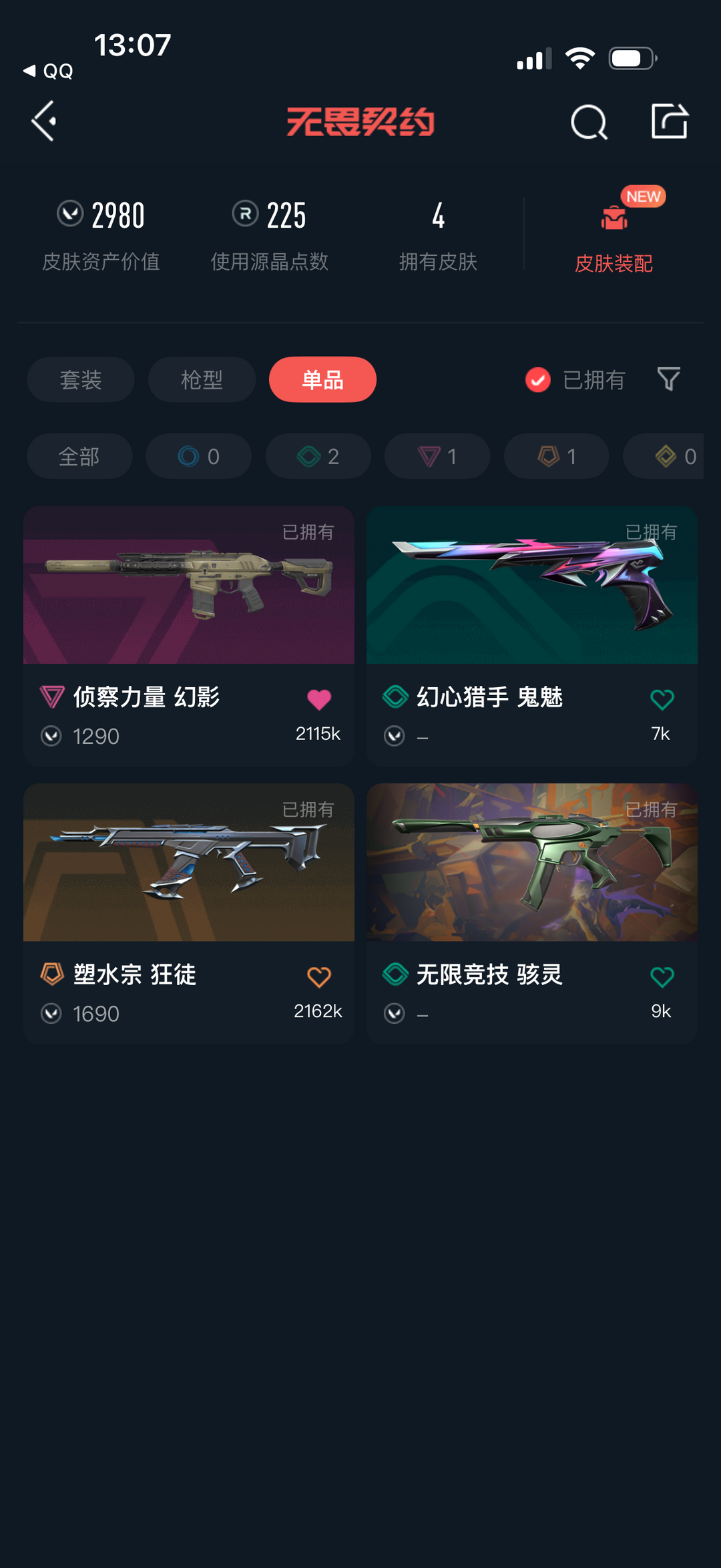Open the funnel filter icon
Viewport: 721px width, 1568px height.
pos(668,379)
